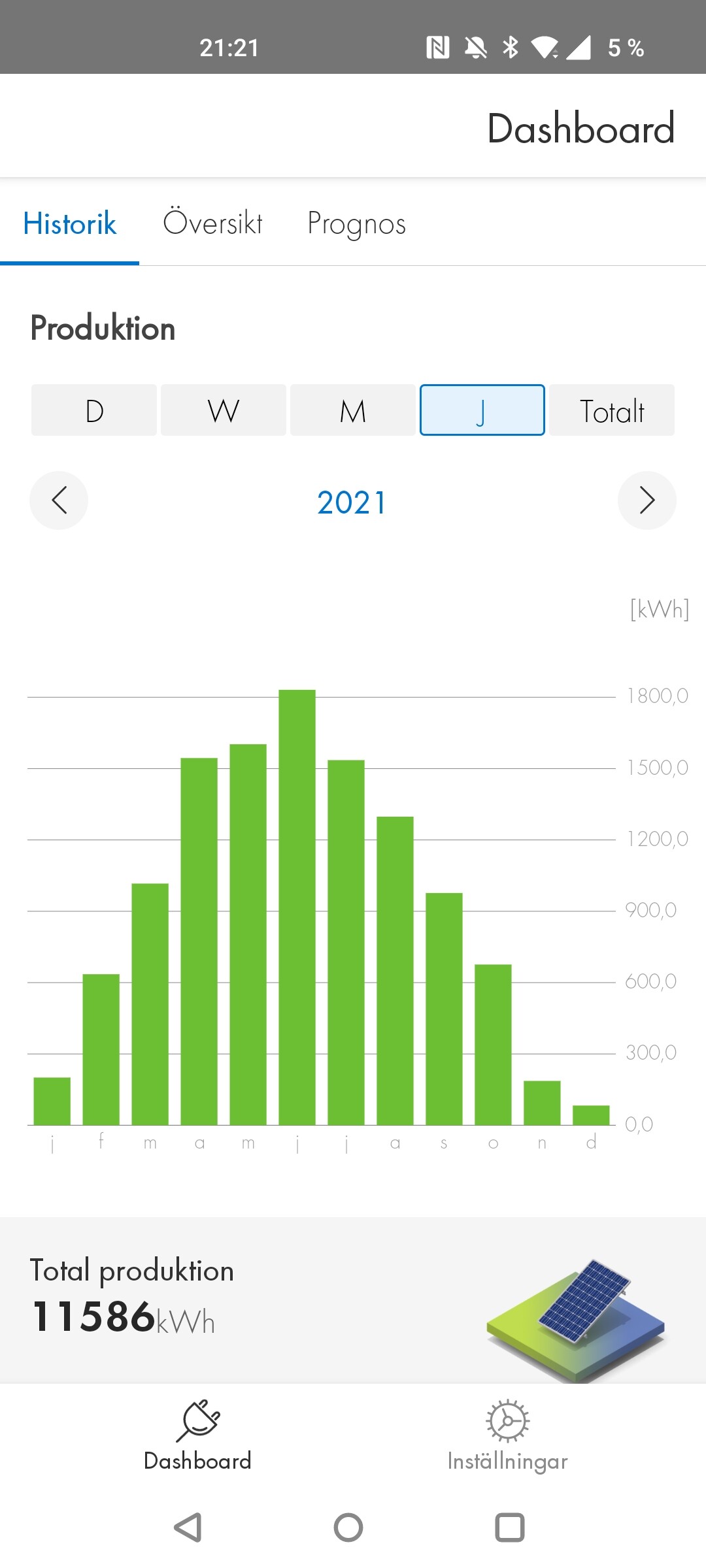Show Totalt production view
The width and height of the screenshot is (706, 1568).
point(612,410)
